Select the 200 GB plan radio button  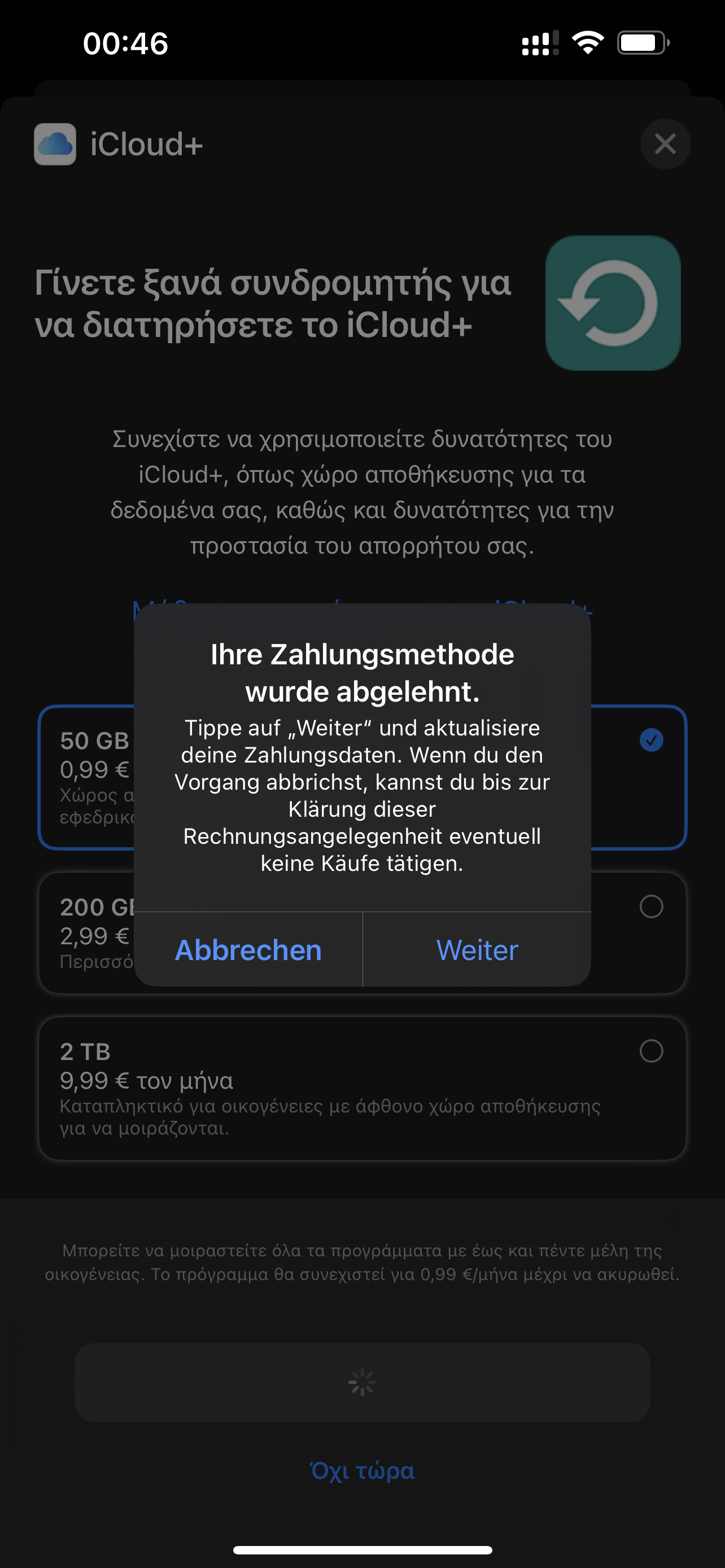click(x=650, y=906)
